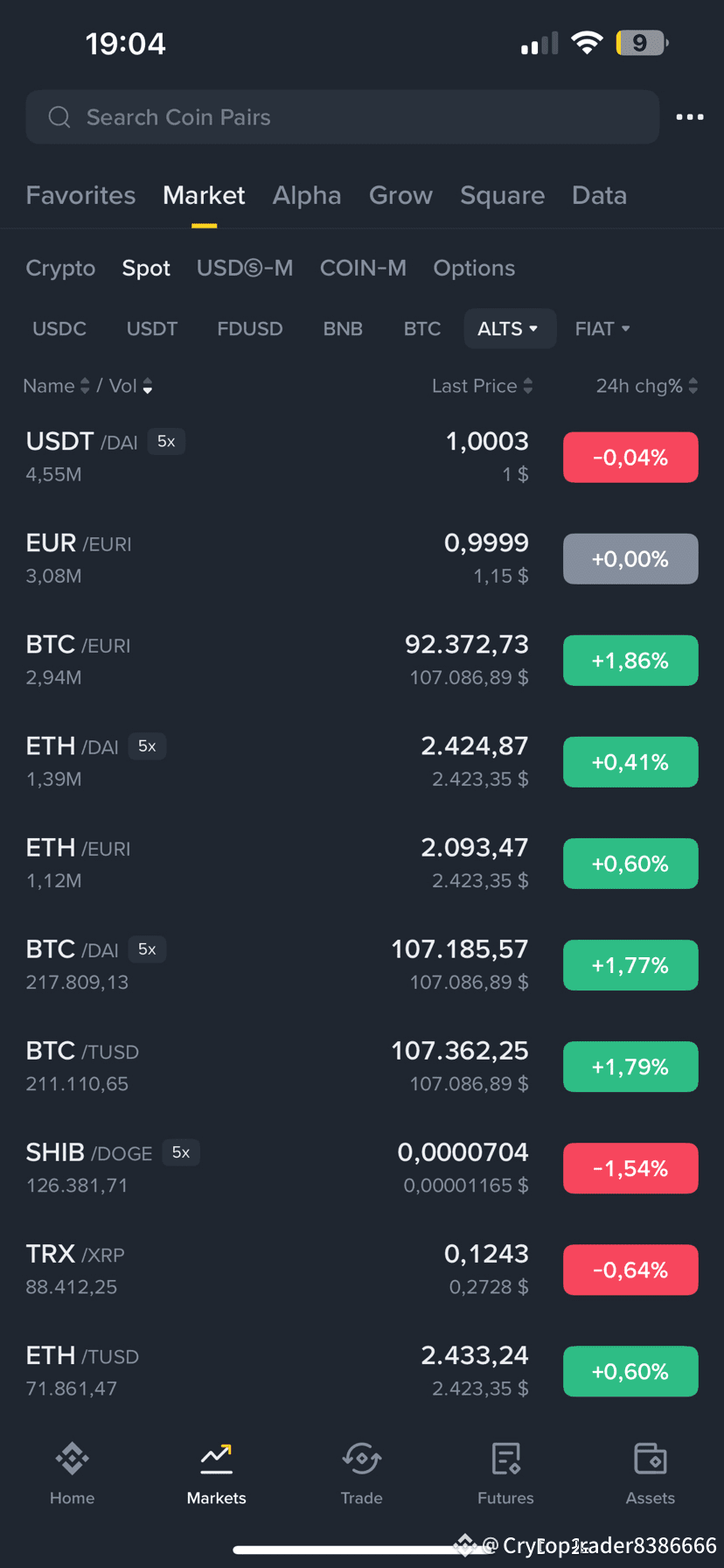Sort list by 24h chg%
This screenshot has width=724, height=1568.
(x=647, y=386)
